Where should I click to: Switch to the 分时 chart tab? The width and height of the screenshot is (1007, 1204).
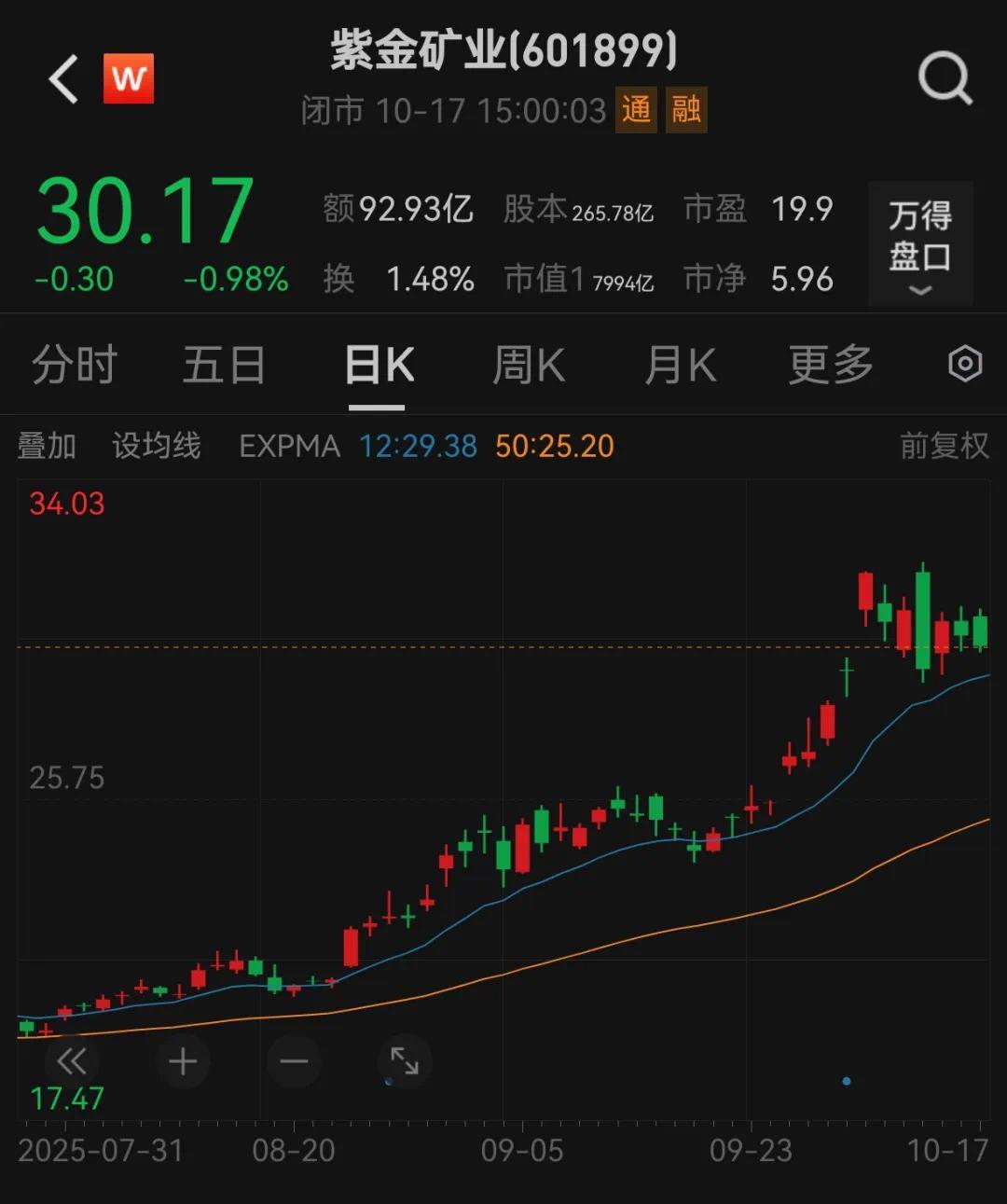coord(75,365)
